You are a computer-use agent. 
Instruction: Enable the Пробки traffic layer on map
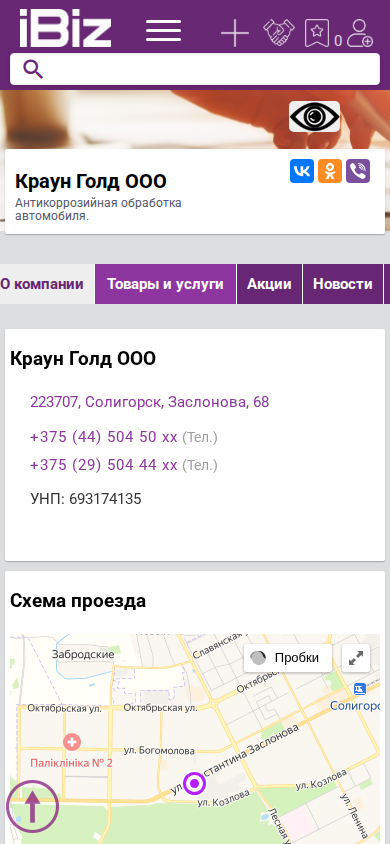(x=288, y=658)
